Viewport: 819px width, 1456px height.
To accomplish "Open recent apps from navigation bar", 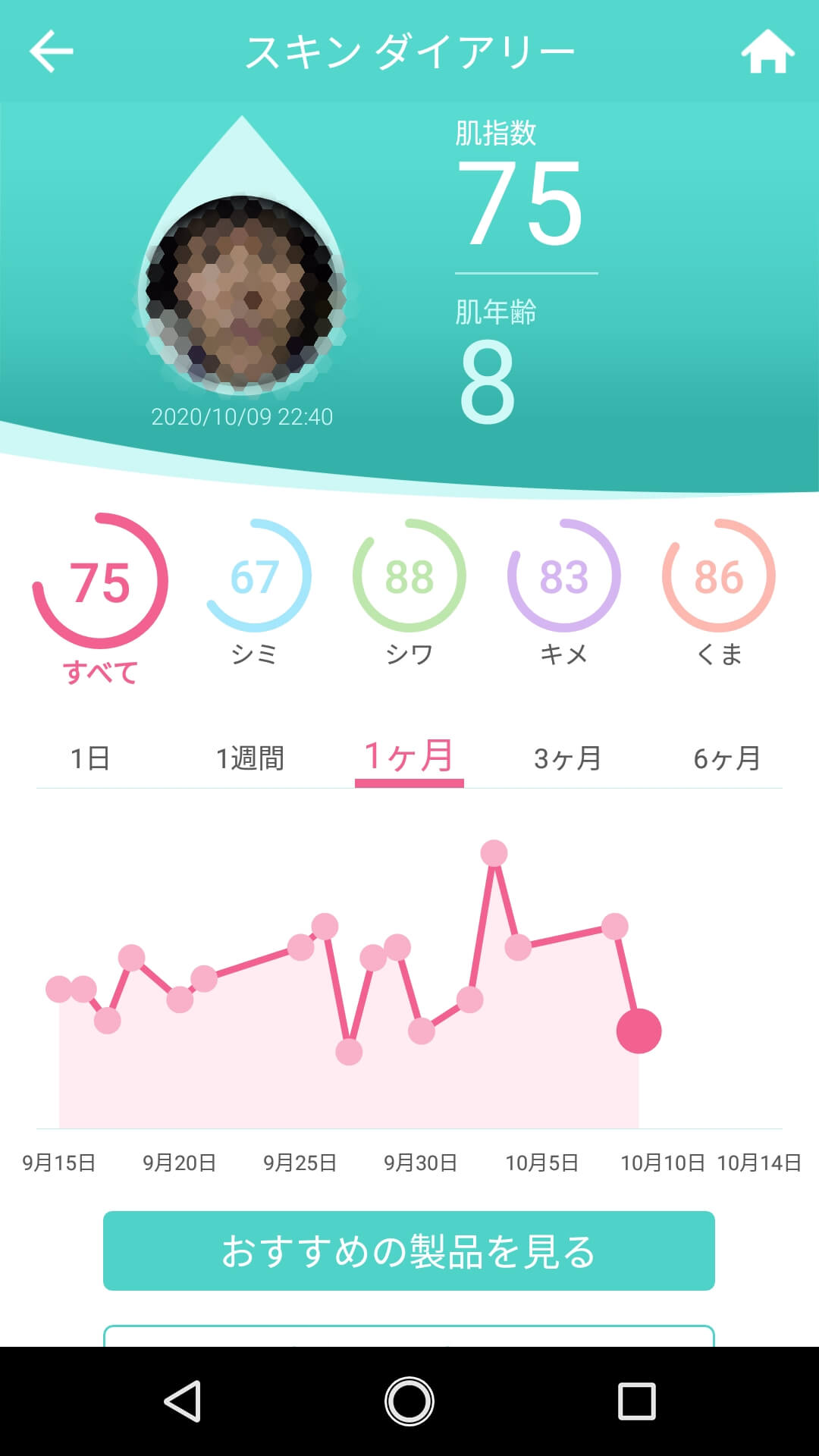I will tap(636, 1401).
